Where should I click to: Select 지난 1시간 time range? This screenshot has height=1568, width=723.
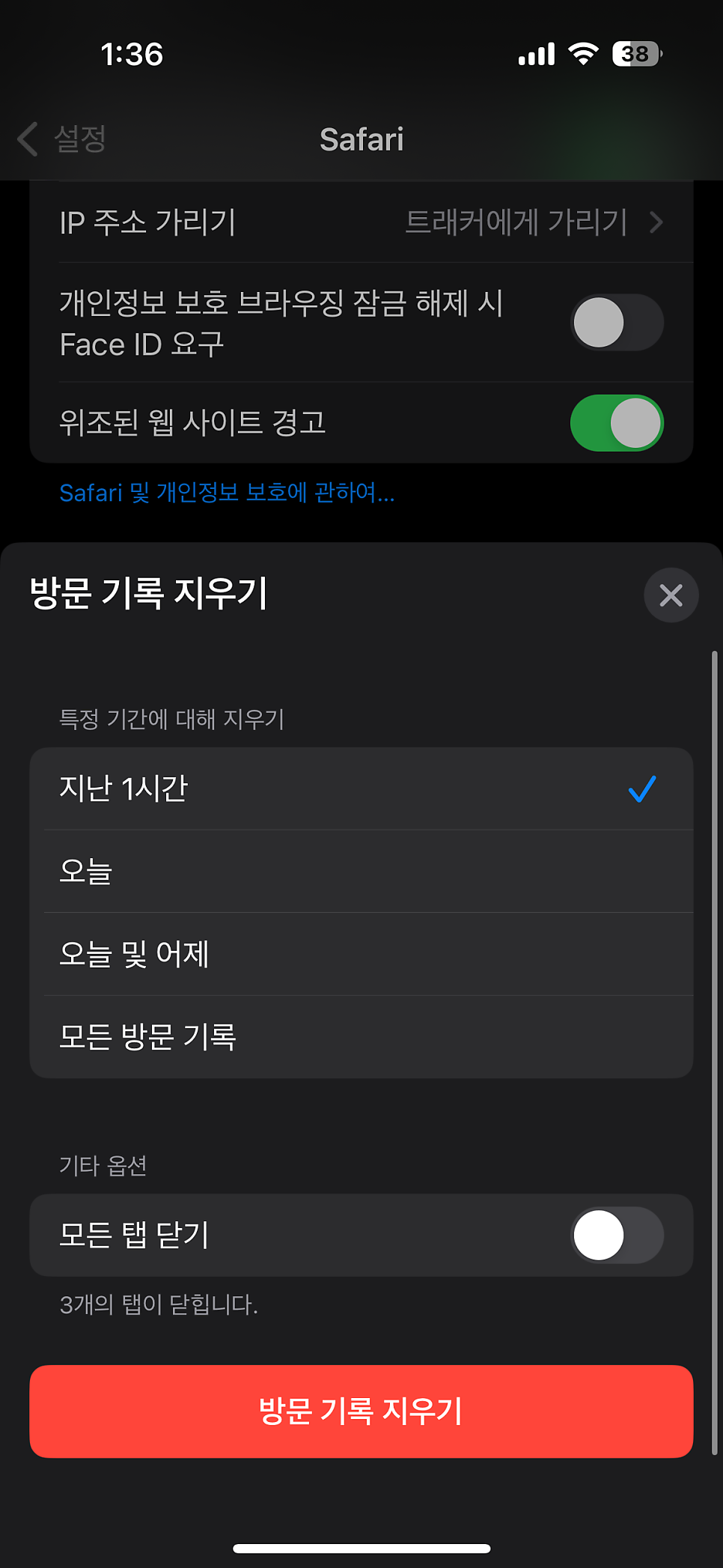pos(361,788)
